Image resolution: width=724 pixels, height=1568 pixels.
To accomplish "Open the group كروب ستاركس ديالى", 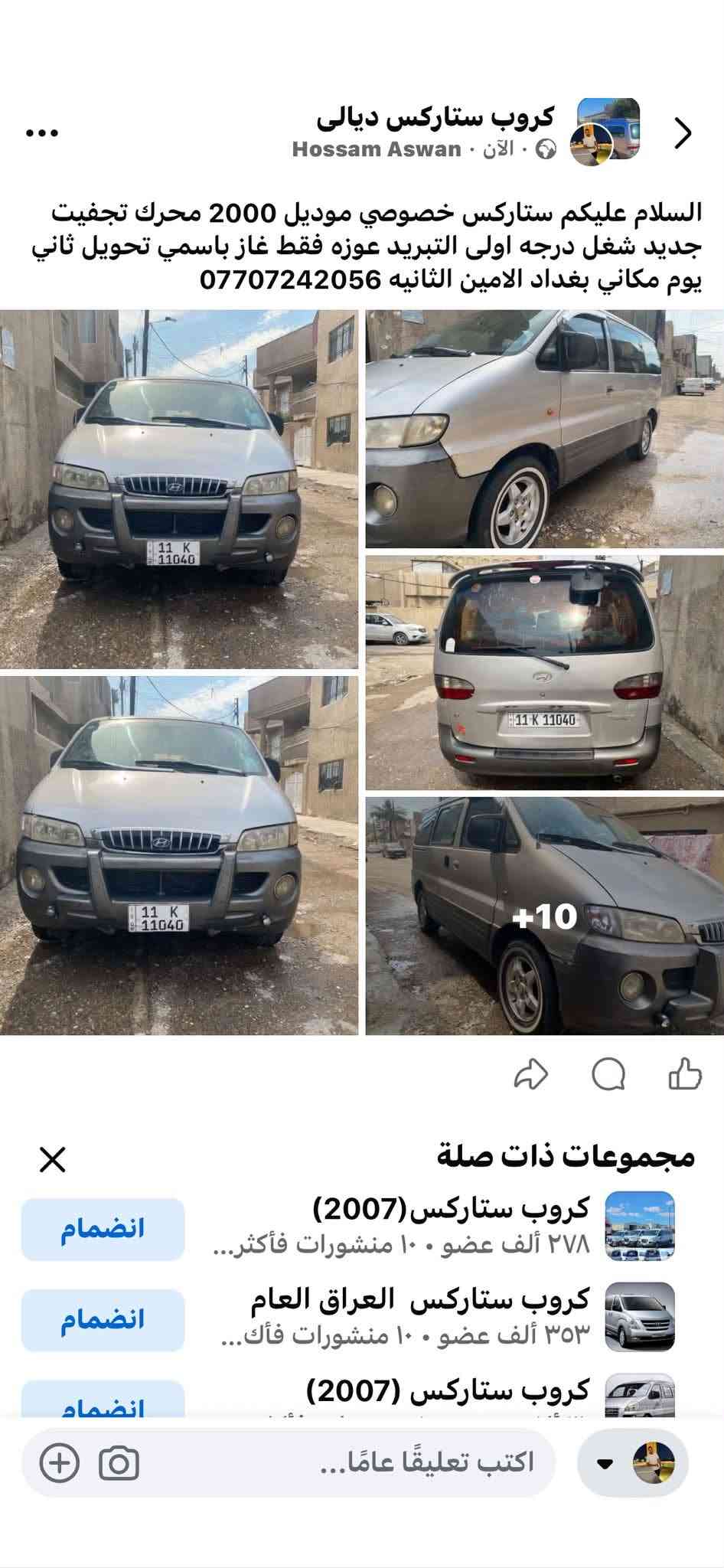I will (435, 116).
